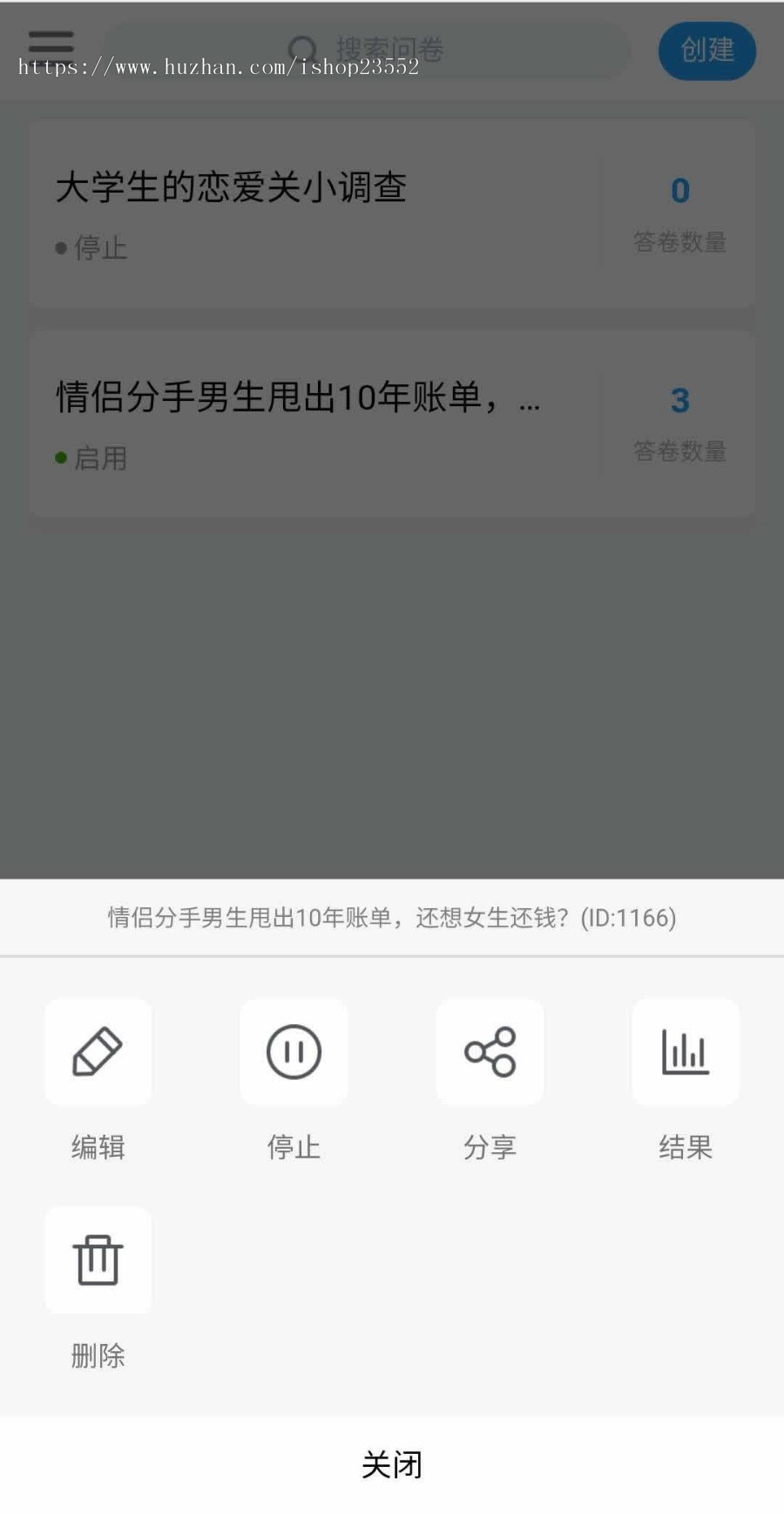Click the pause icon to stop survey
The height and width of the screenshot is (1514, 784).
coord(294,1051)
